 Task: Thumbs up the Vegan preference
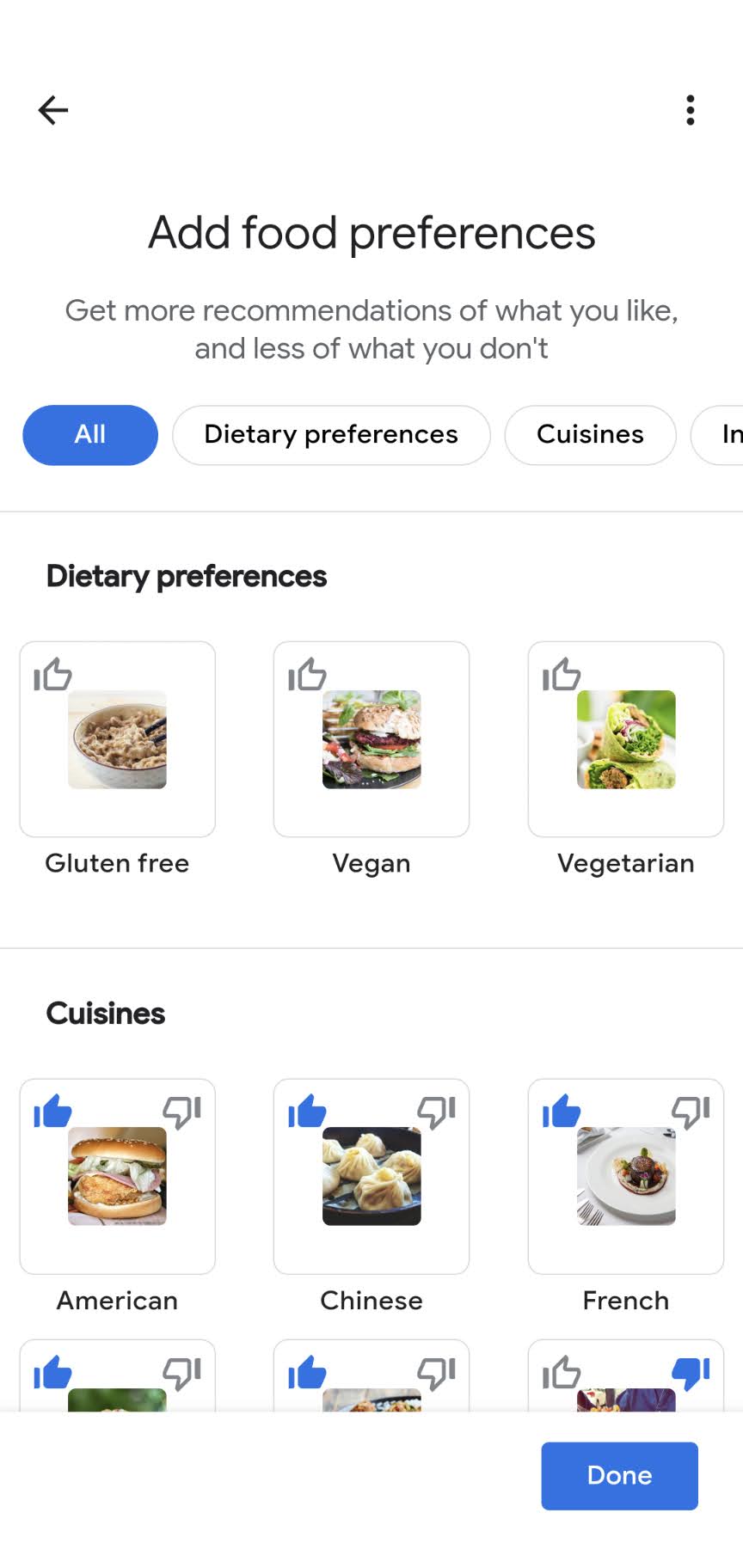click(x=307, y=675)
